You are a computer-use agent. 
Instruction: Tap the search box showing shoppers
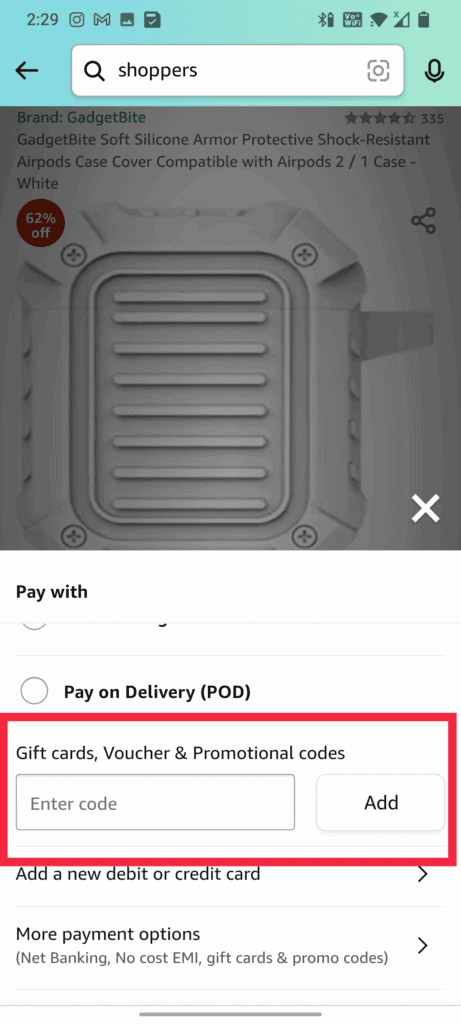tap(237, 71)
